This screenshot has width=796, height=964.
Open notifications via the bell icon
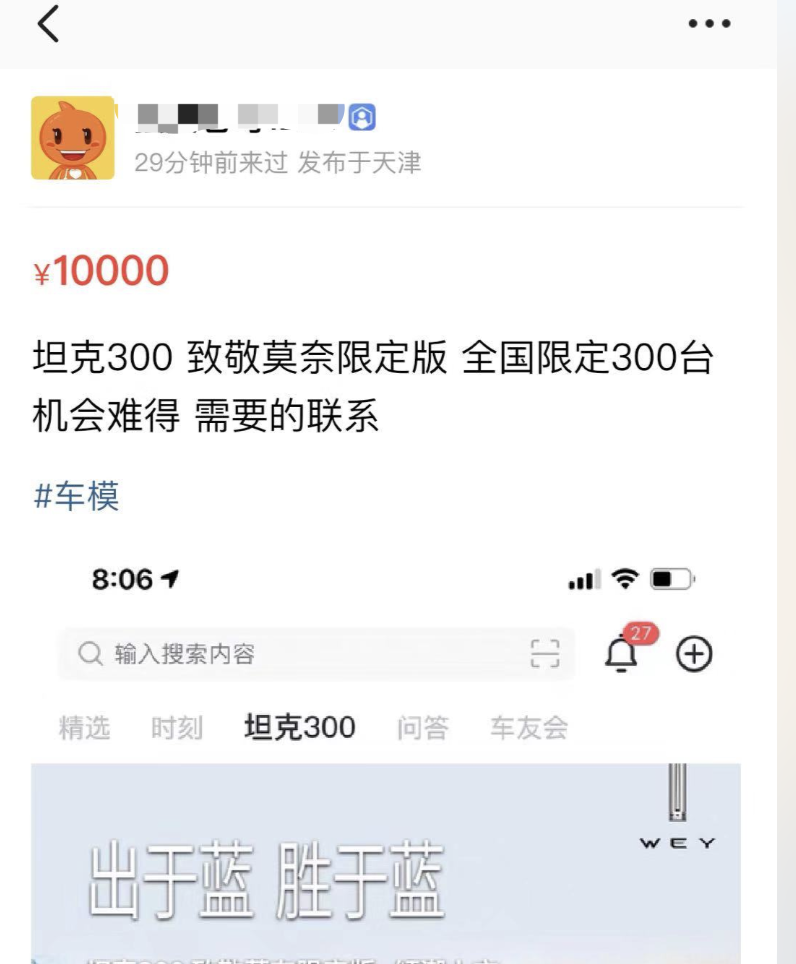[x=622, y=655]
